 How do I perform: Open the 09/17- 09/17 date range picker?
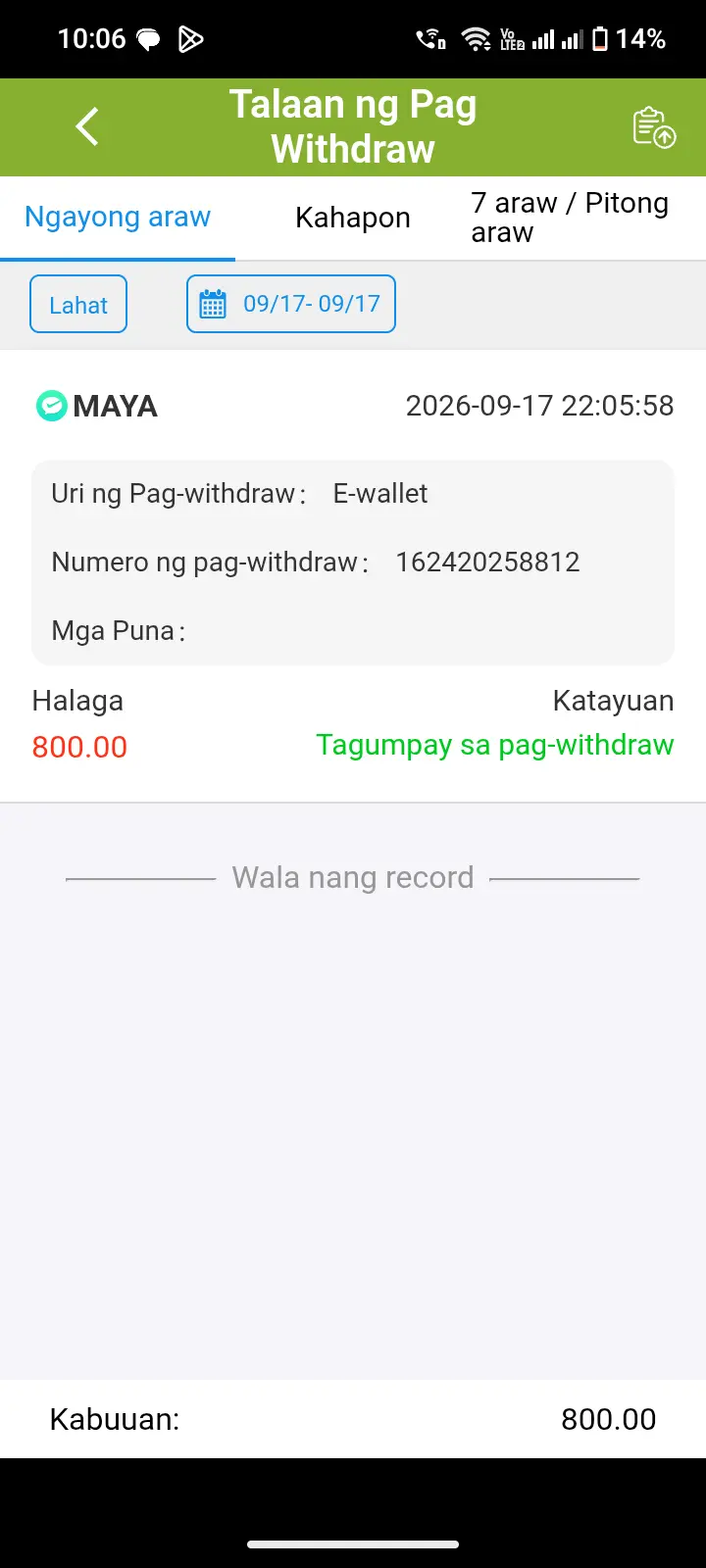[291, 304]
